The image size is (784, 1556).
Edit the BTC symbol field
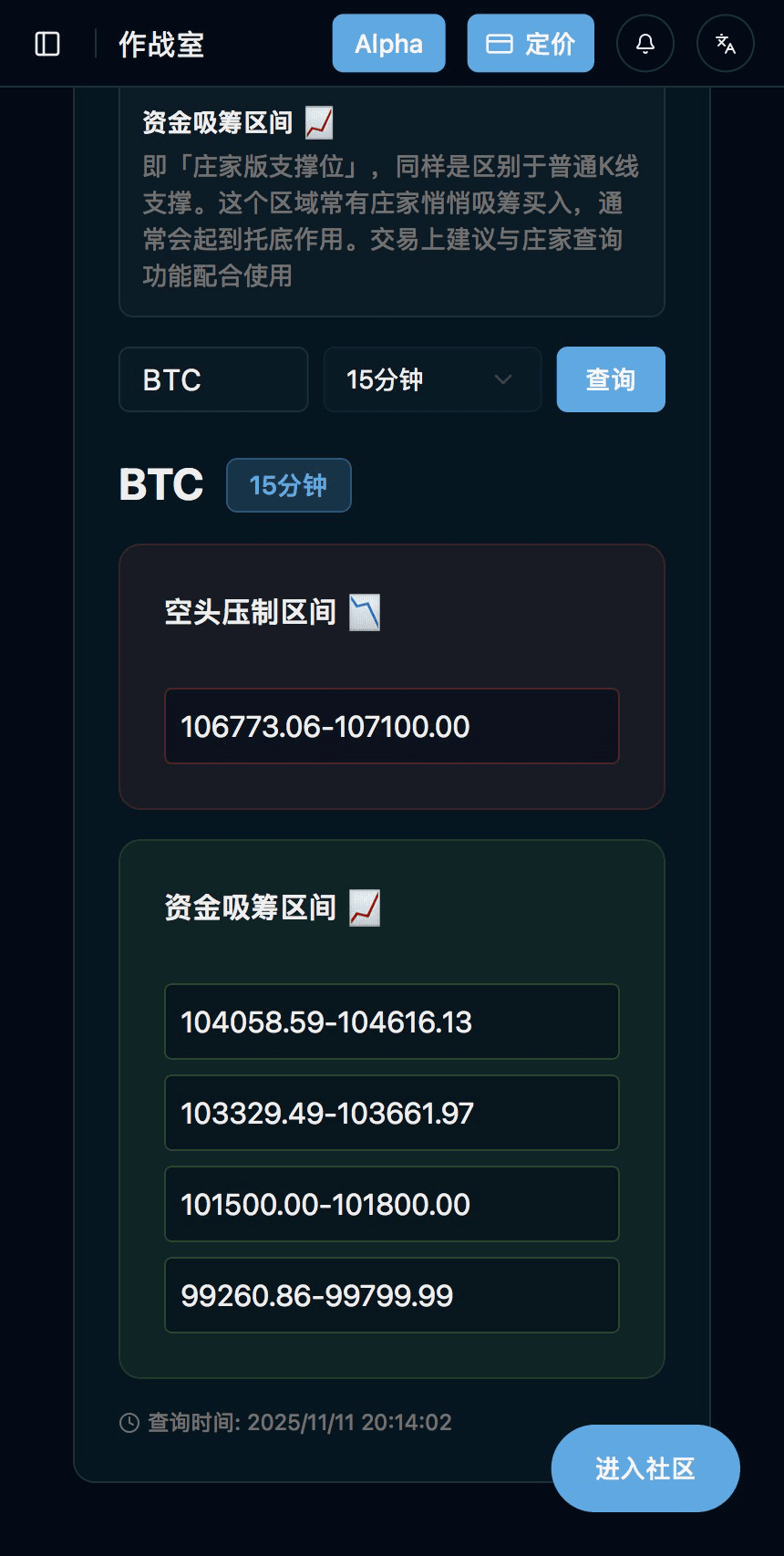pos(213,379)
